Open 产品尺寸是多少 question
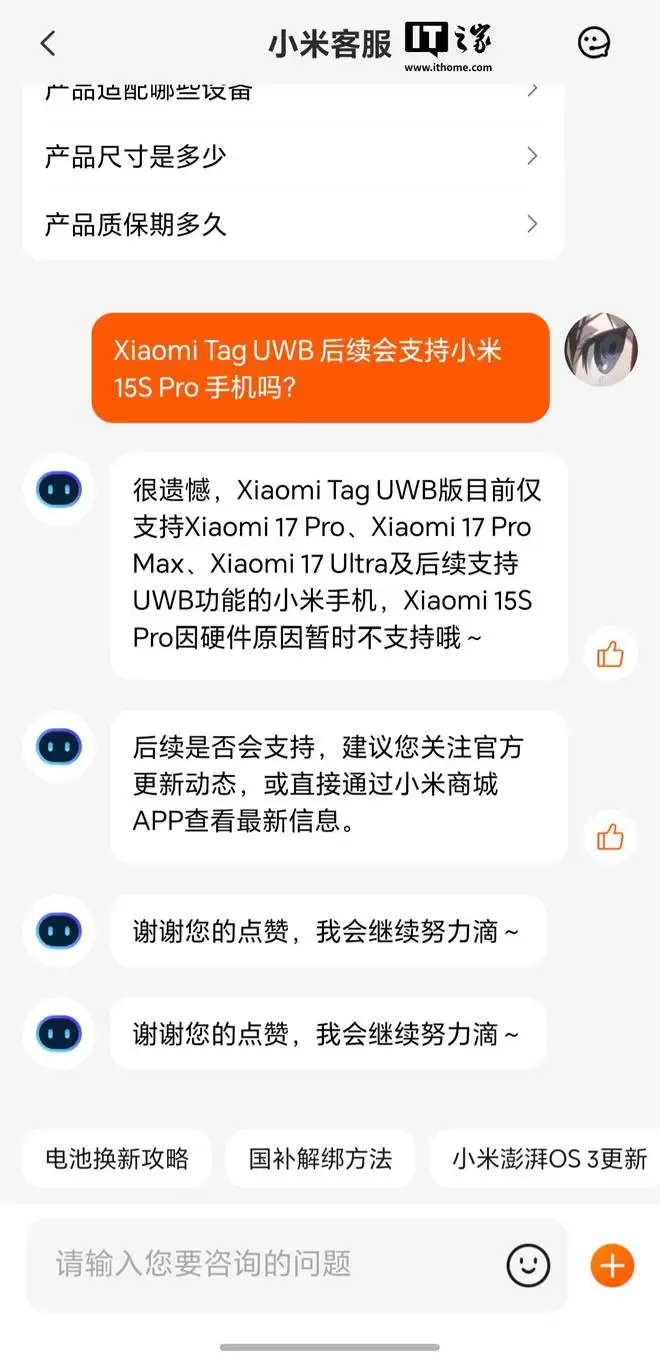This screenshot has height=1364, width=660. (x=292, y=157)
